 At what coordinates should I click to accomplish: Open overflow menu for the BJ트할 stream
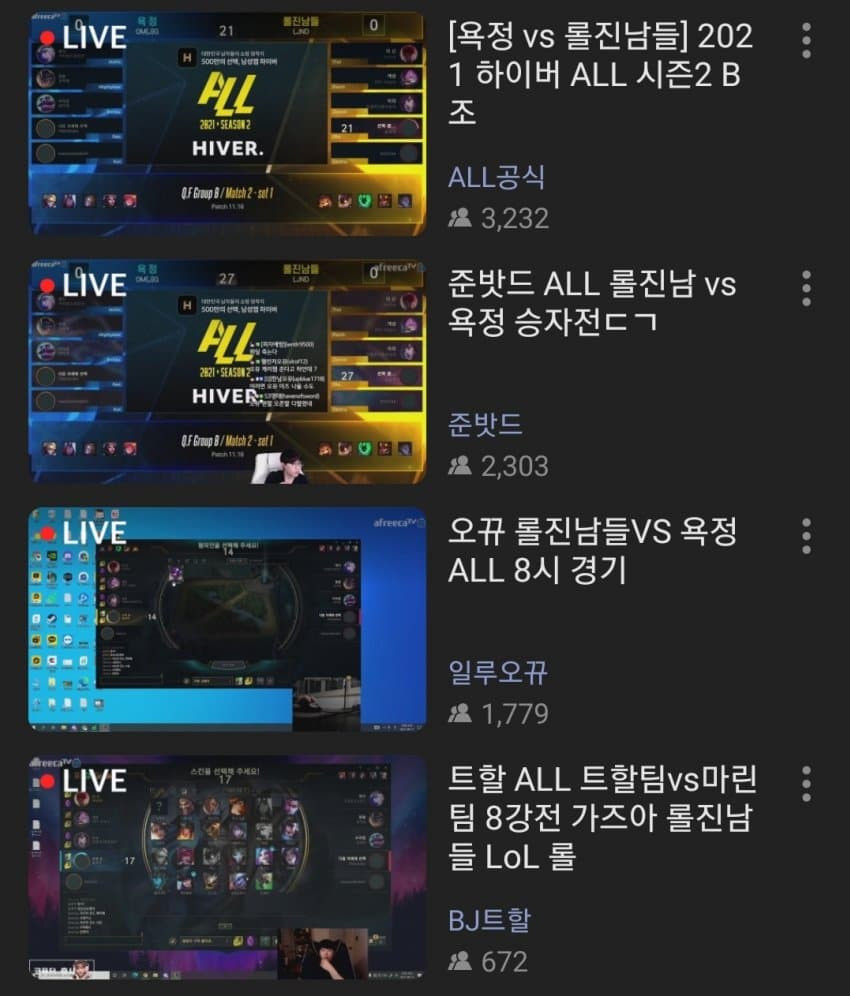[806, 783]
